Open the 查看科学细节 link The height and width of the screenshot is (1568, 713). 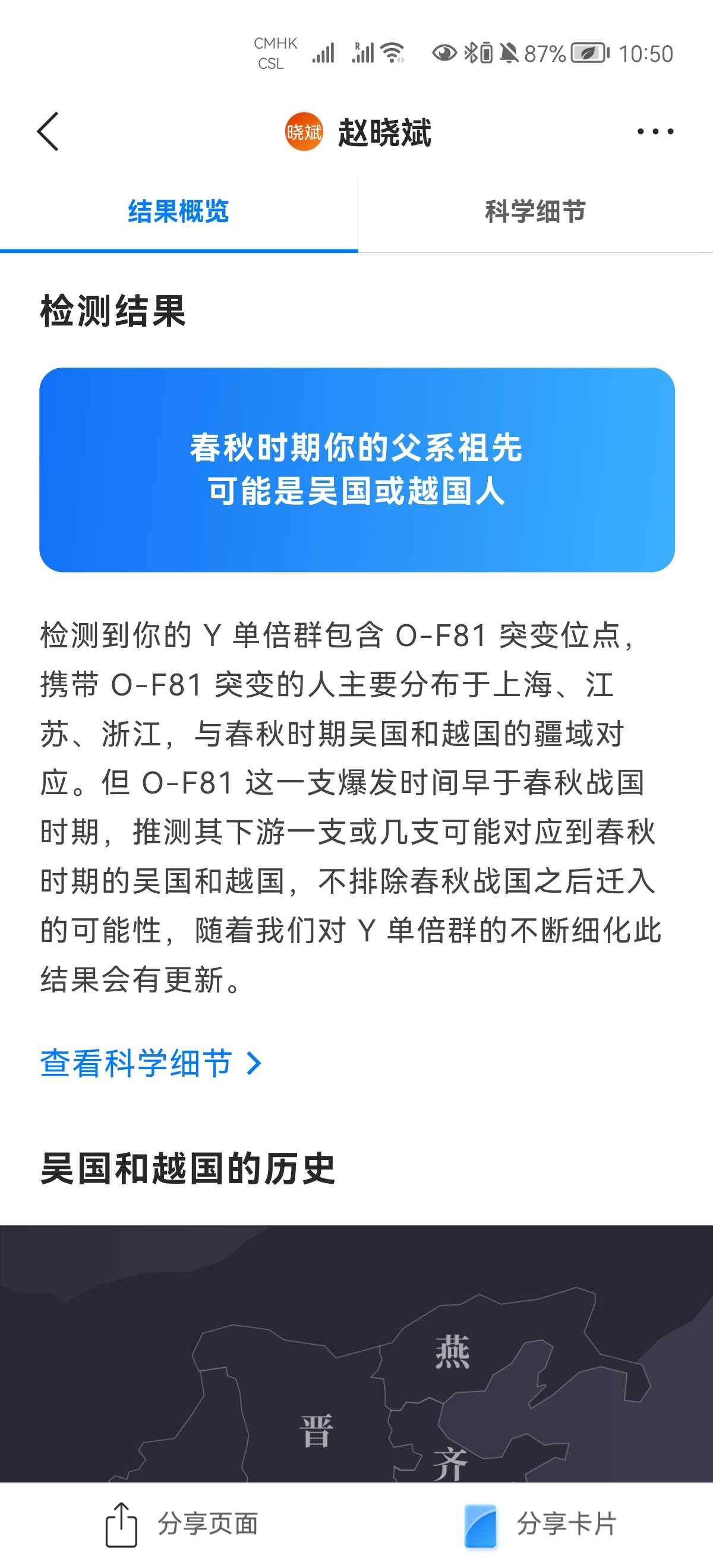tap(150, 1063)
